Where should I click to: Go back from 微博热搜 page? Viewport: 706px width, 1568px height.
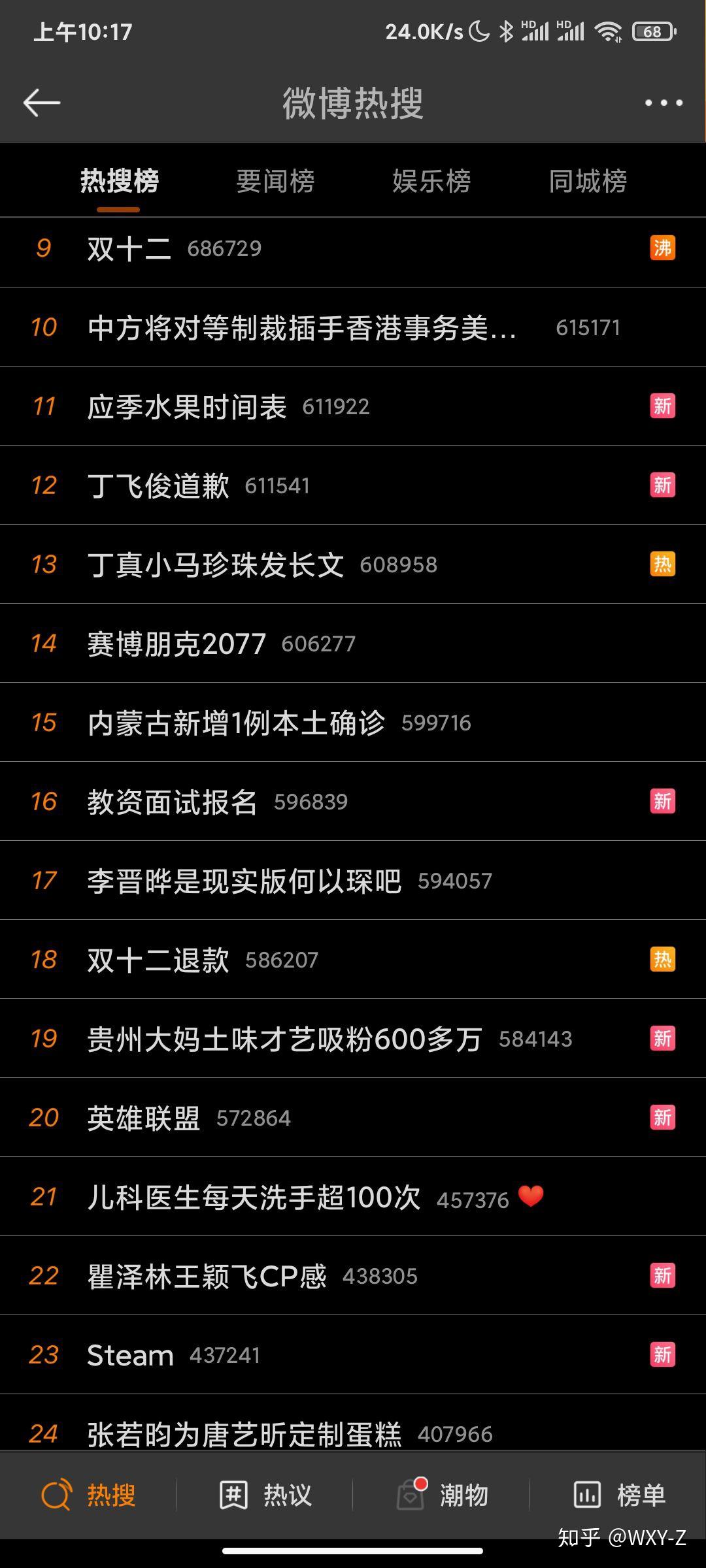pos(42,103)
